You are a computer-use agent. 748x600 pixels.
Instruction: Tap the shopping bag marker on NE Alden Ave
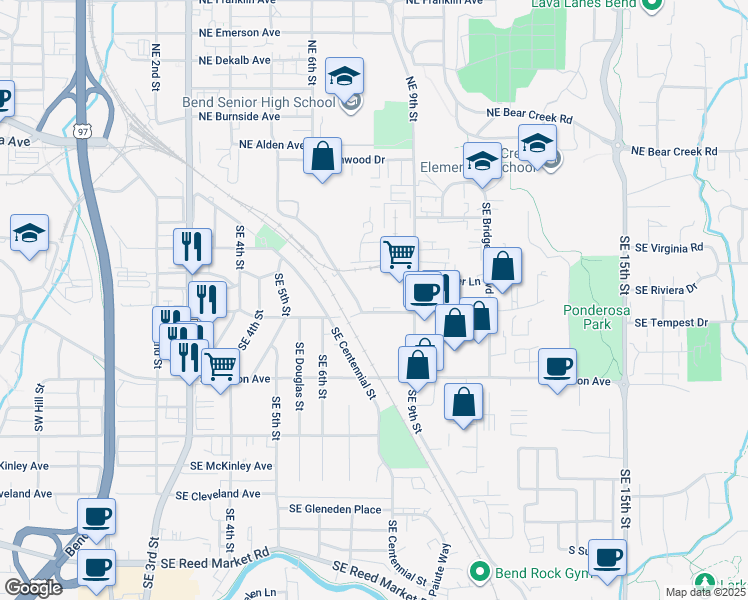322,157
